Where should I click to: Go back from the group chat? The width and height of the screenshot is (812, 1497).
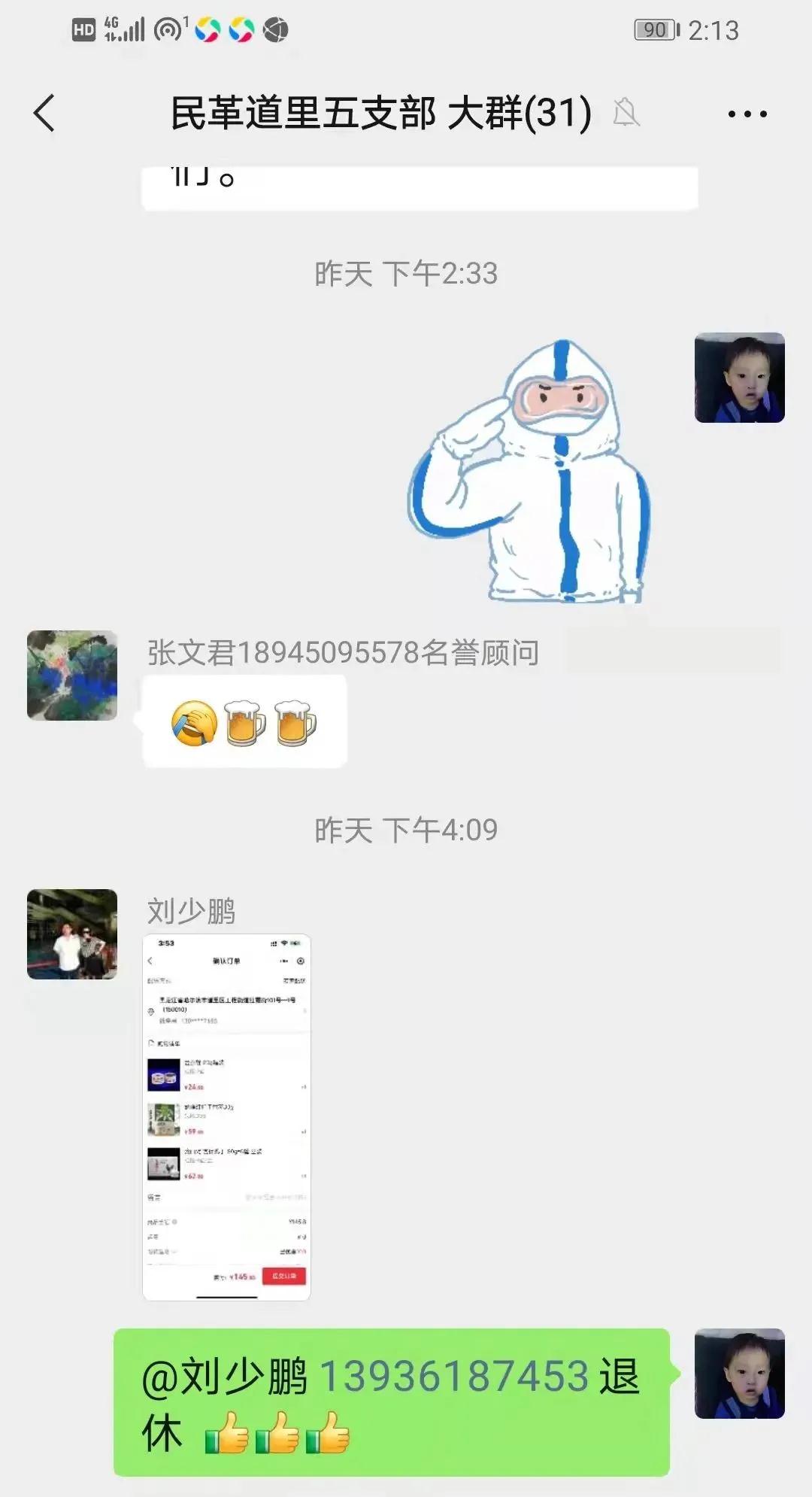45,114
